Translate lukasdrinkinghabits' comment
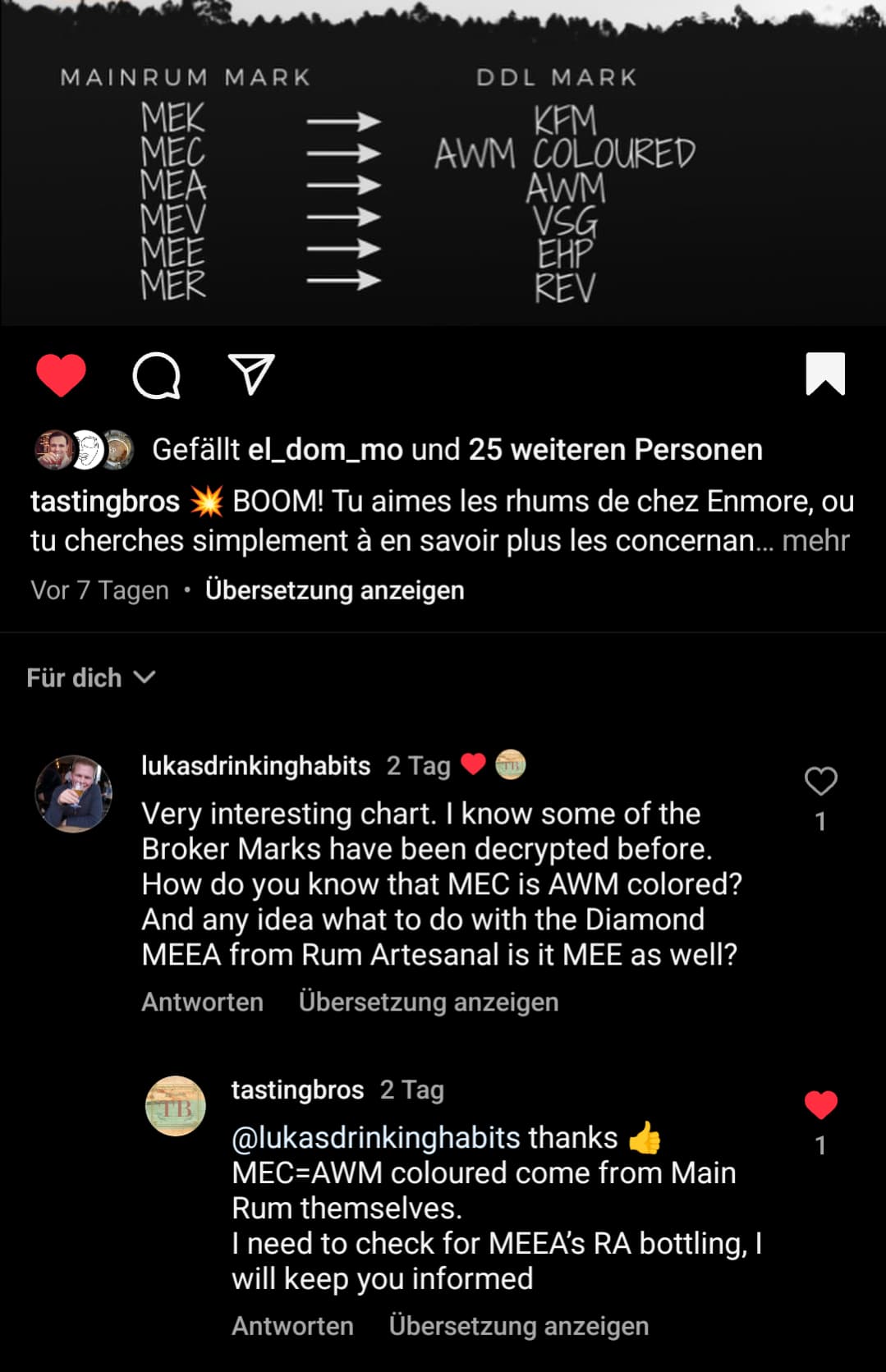The height and width of the screenshot is (1372, 886). pyautogui.click(x=428, y=1002)
